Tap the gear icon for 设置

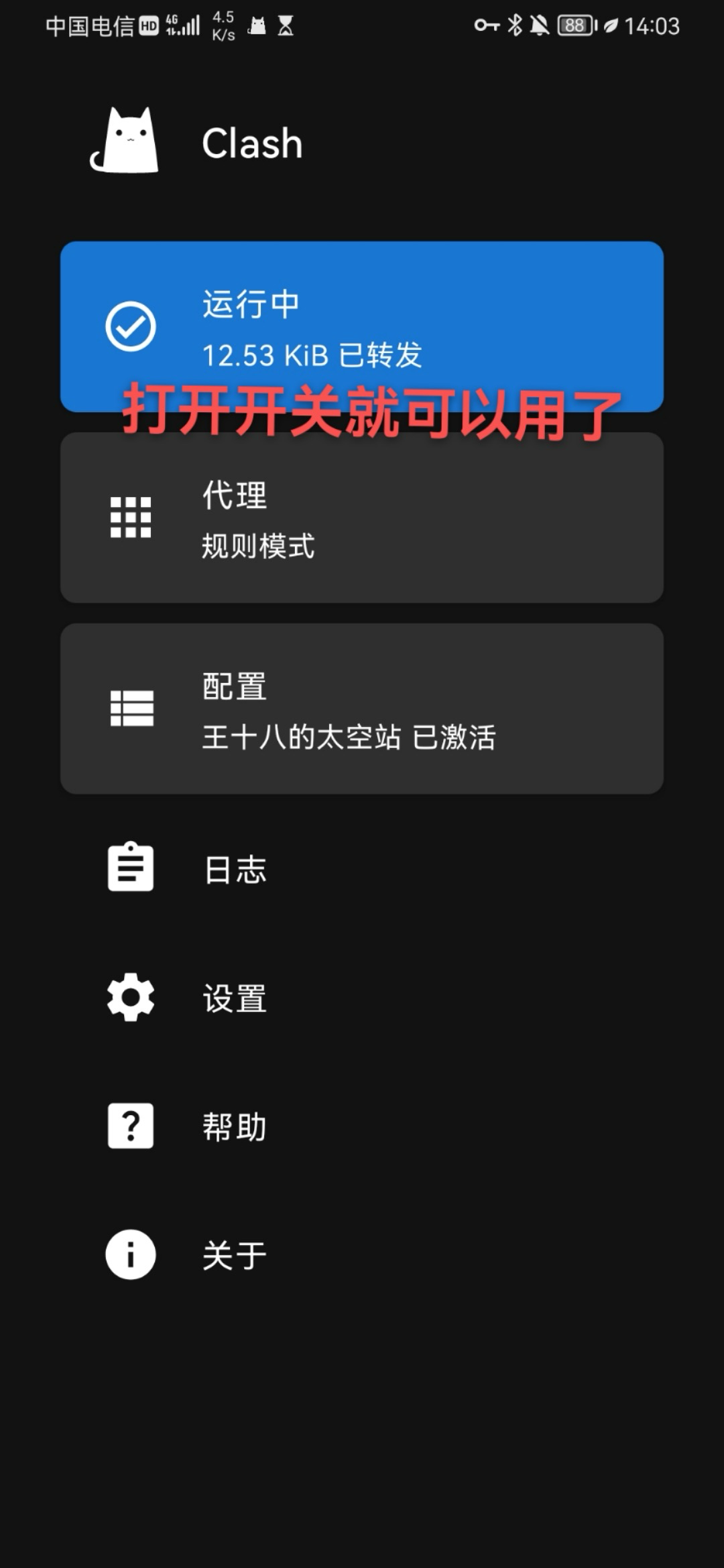tap(130, 996)
